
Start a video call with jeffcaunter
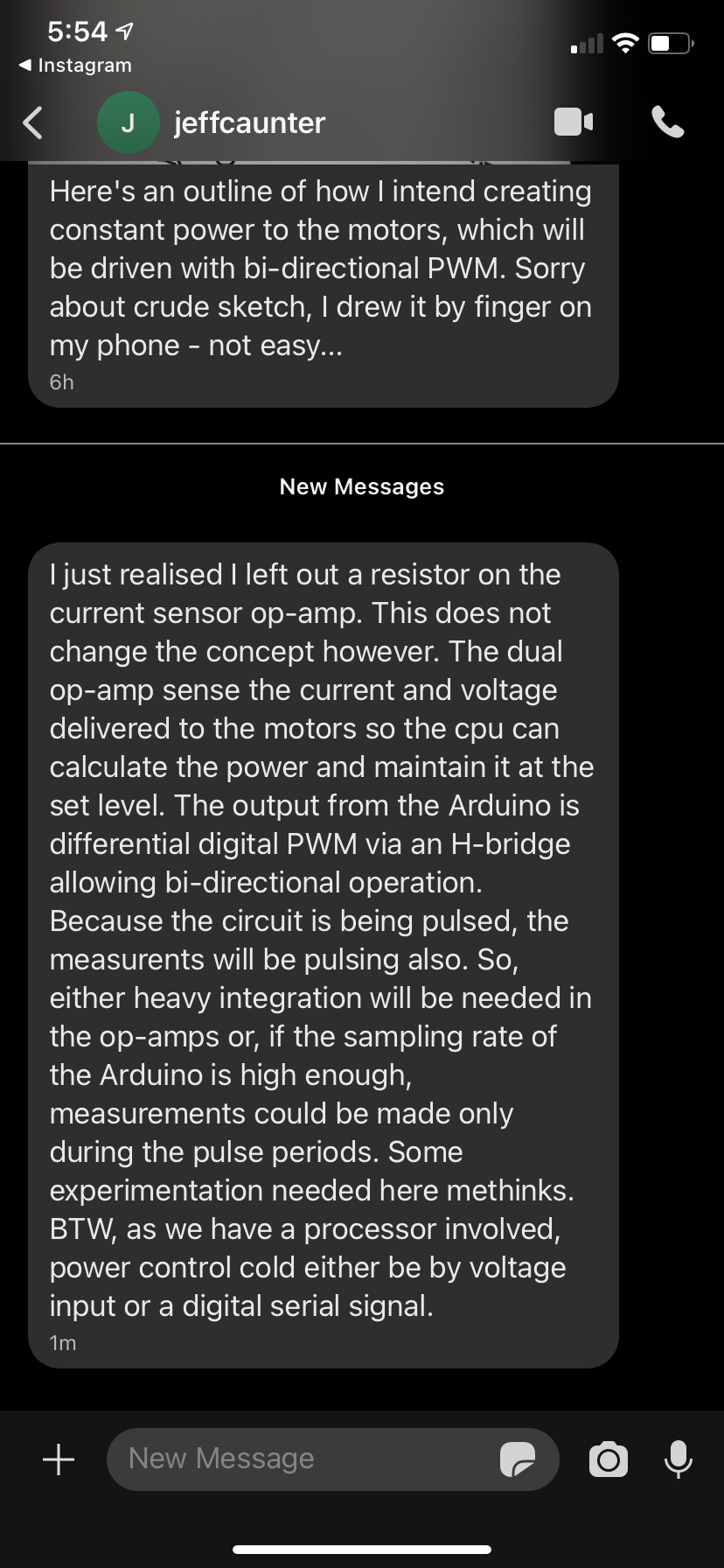(574, 122)
